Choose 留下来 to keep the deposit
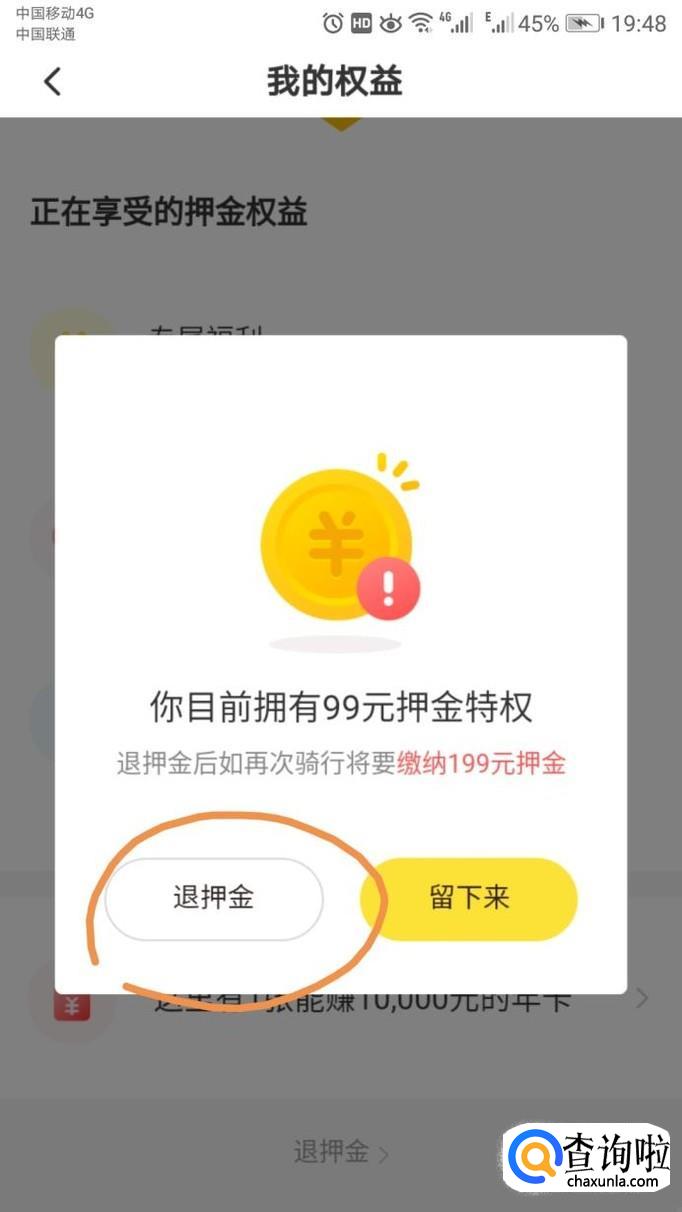Screen dimensions: 682x1212 point(470,898)
